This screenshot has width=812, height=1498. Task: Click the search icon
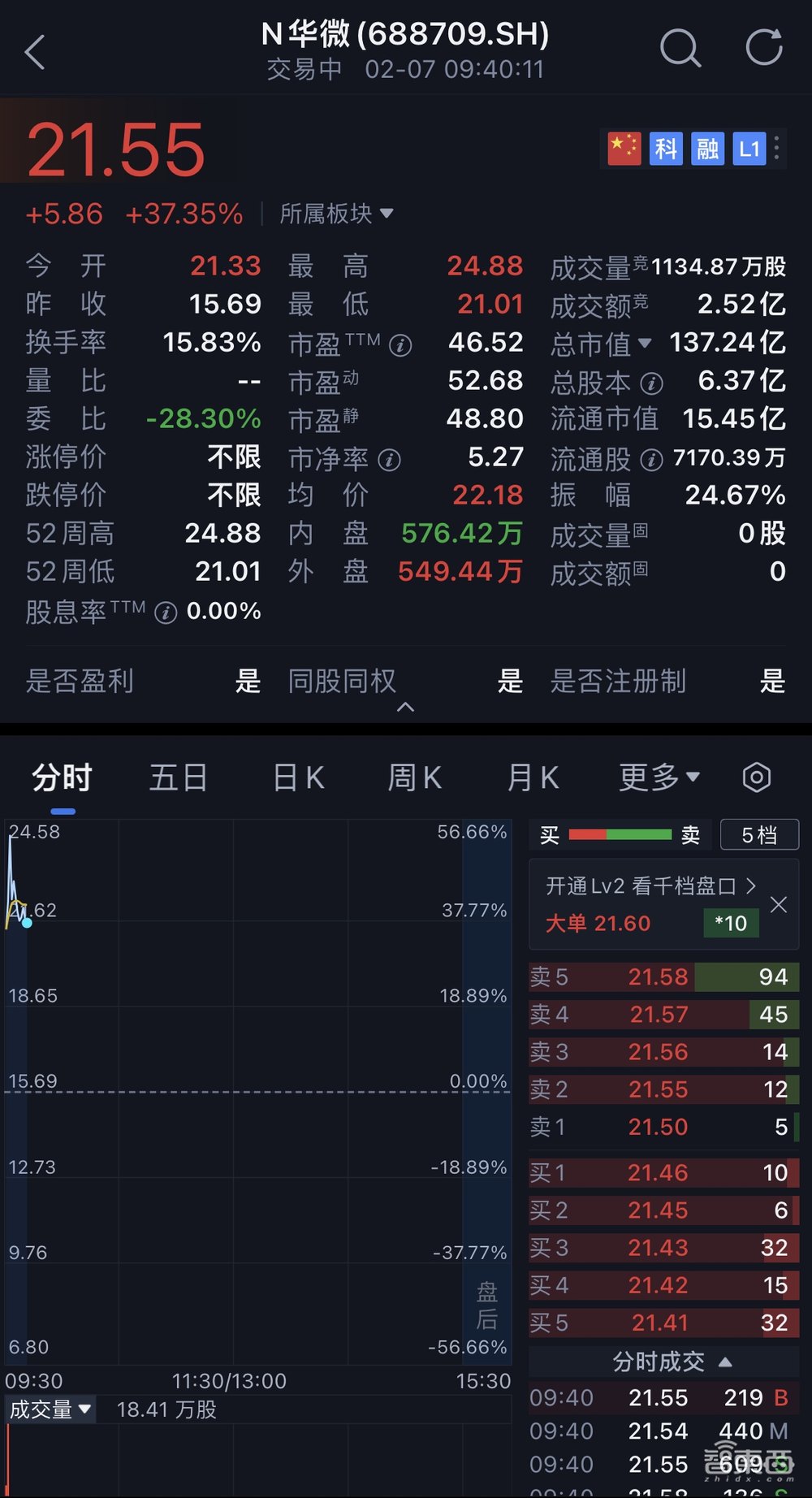[681, 49]
